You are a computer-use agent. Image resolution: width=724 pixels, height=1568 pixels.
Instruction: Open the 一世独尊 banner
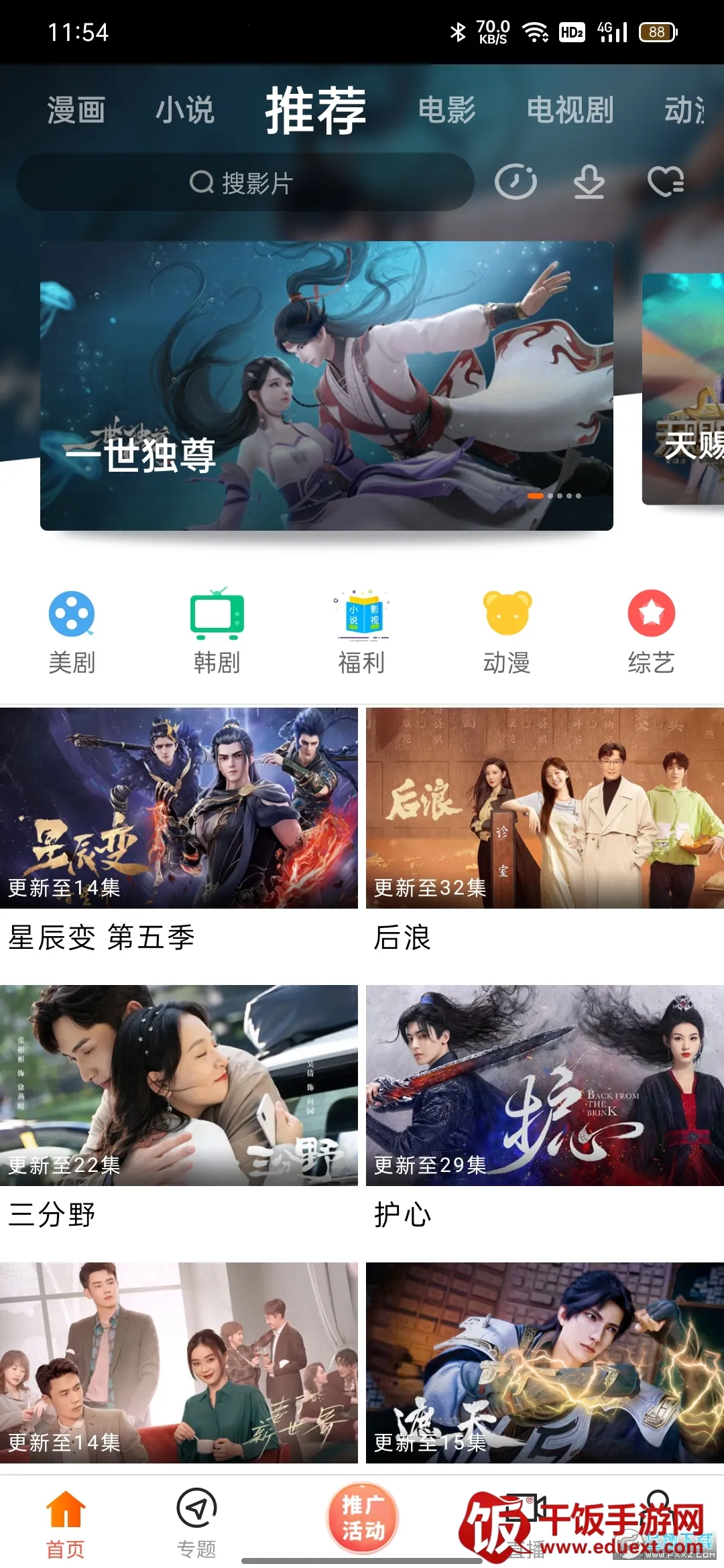pos(326,385)
